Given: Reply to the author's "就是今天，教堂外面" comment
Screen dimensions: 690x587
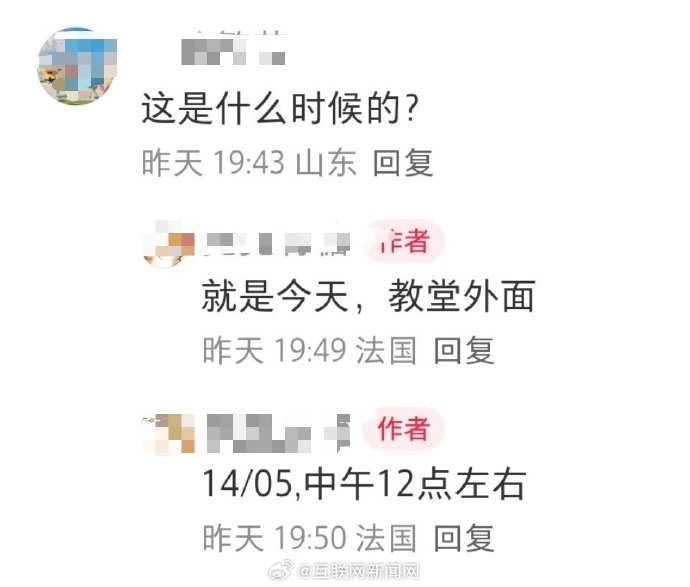Looking at the screenshot, I should click(x=464, y=350).
